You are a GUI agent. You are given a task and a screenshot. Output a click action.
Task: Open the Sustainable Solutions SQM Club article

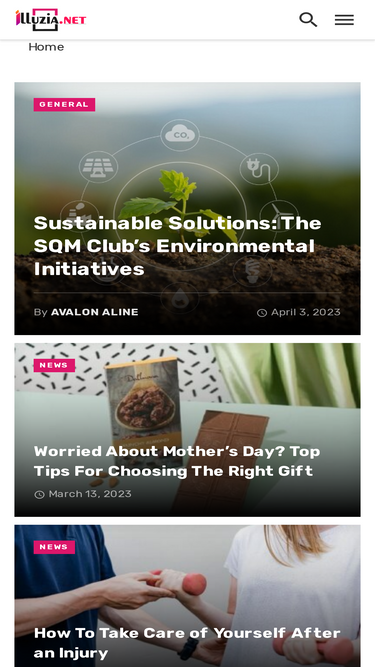(177, 246)
